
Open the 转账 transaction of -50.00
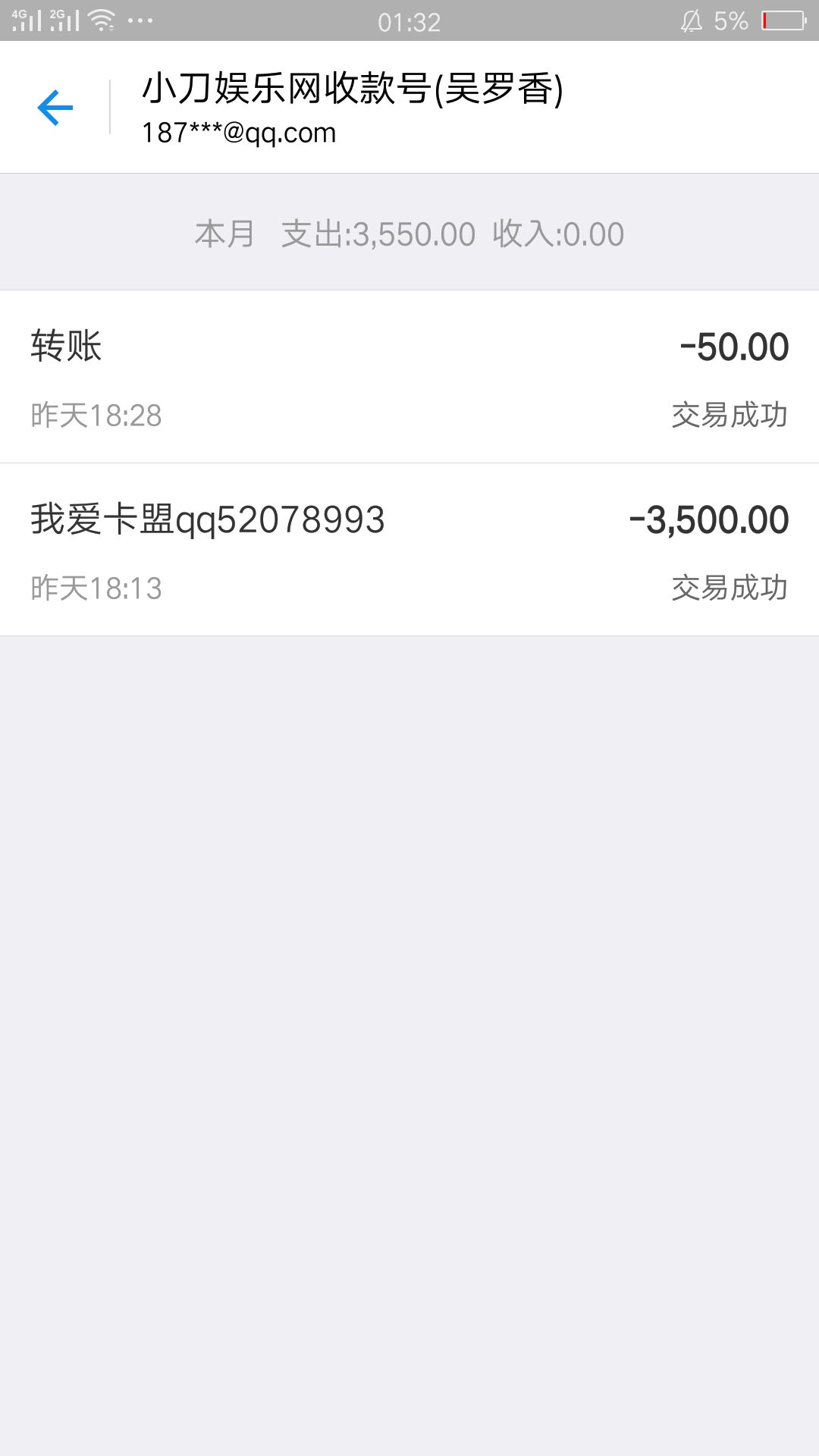(x=409, y=377)
